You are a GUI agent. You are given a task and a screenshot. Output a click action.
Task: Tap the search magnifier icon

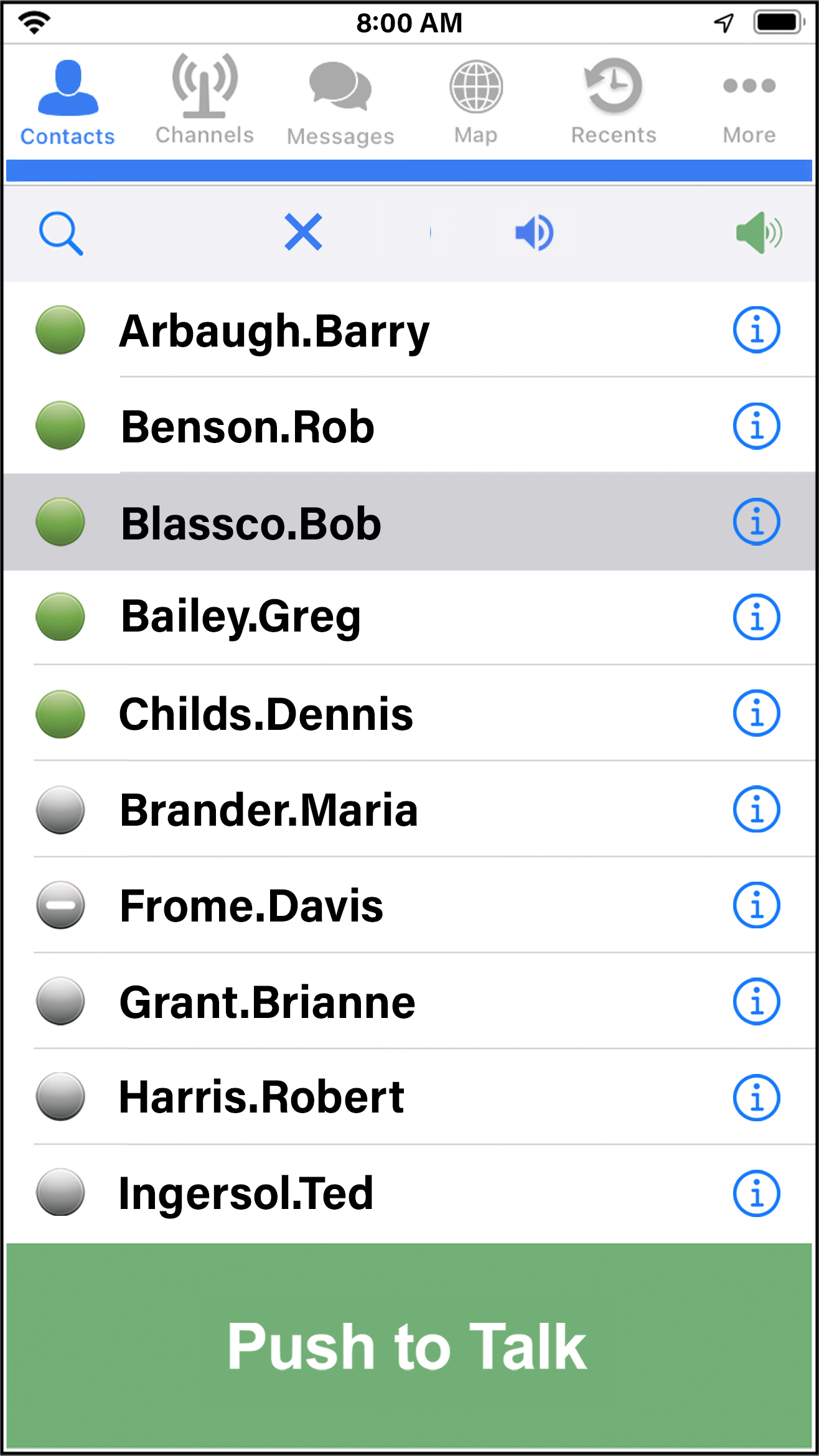pos(60,233)
